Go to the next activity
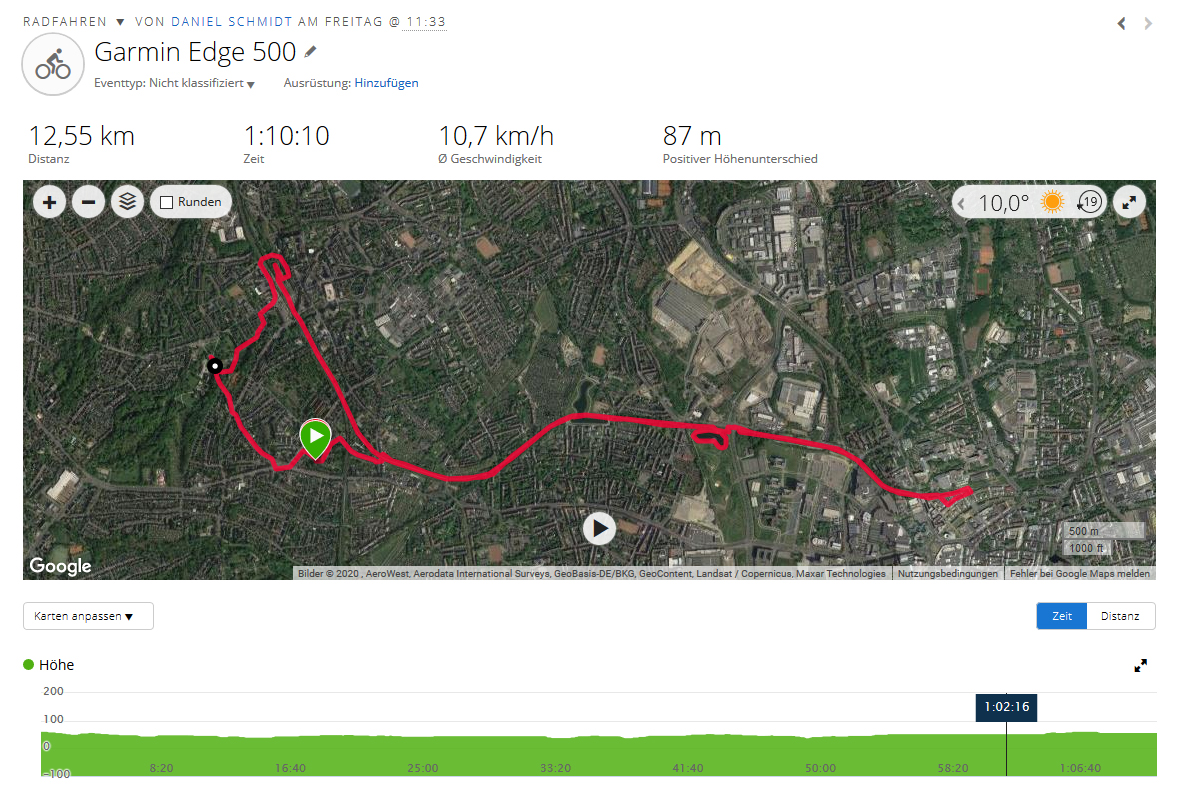This screenshot has height=793, width=1189. click(1148, 23)
